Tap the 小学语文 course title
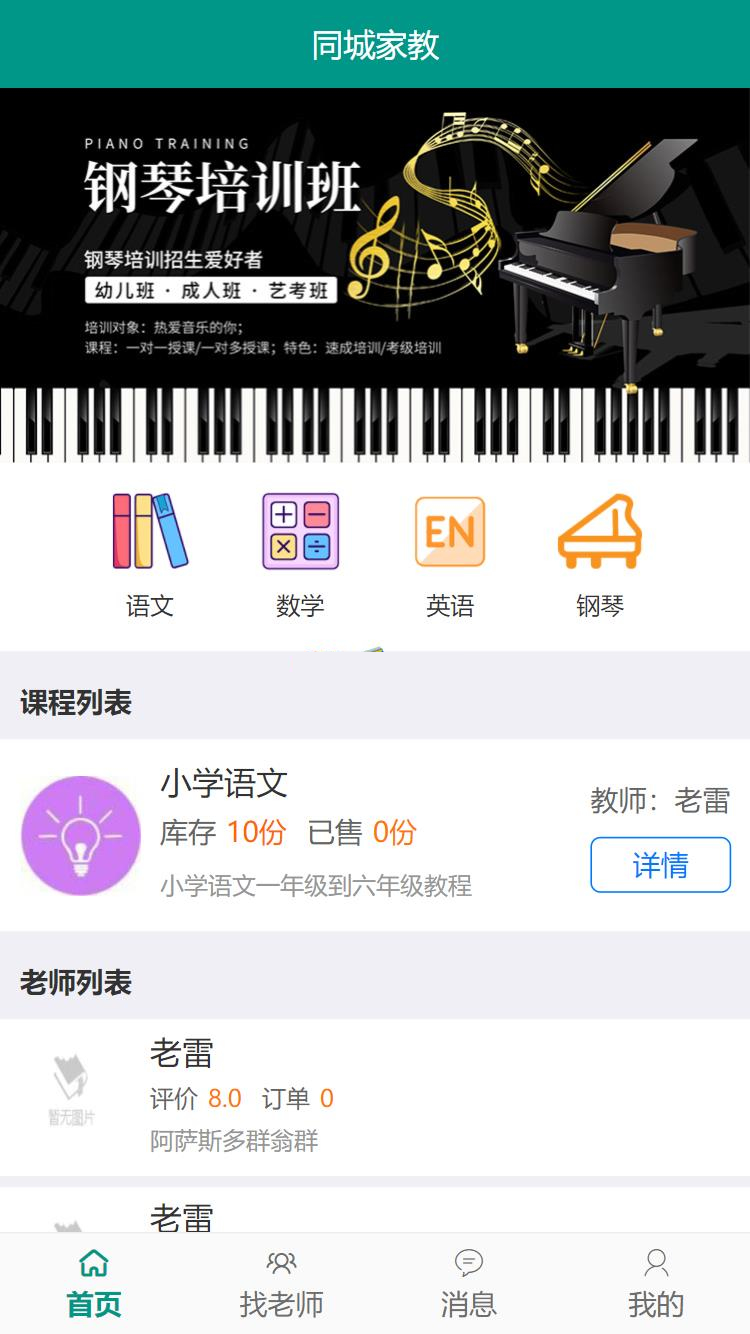750x1334 pixels. click(222, 786)
